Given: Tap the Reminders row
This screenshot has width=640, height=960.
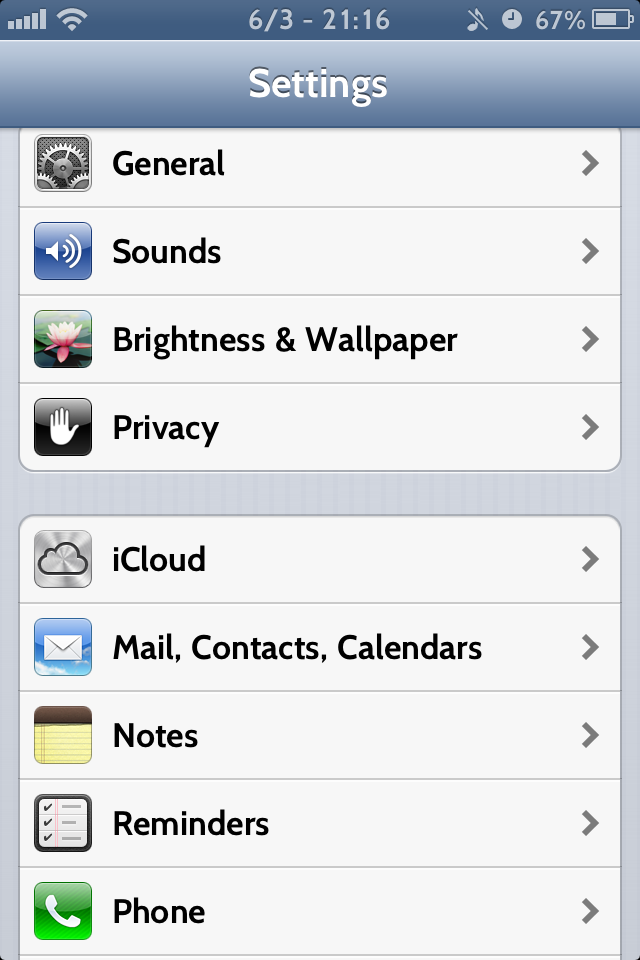Looking at the screenshot, I should pos(320,823).
